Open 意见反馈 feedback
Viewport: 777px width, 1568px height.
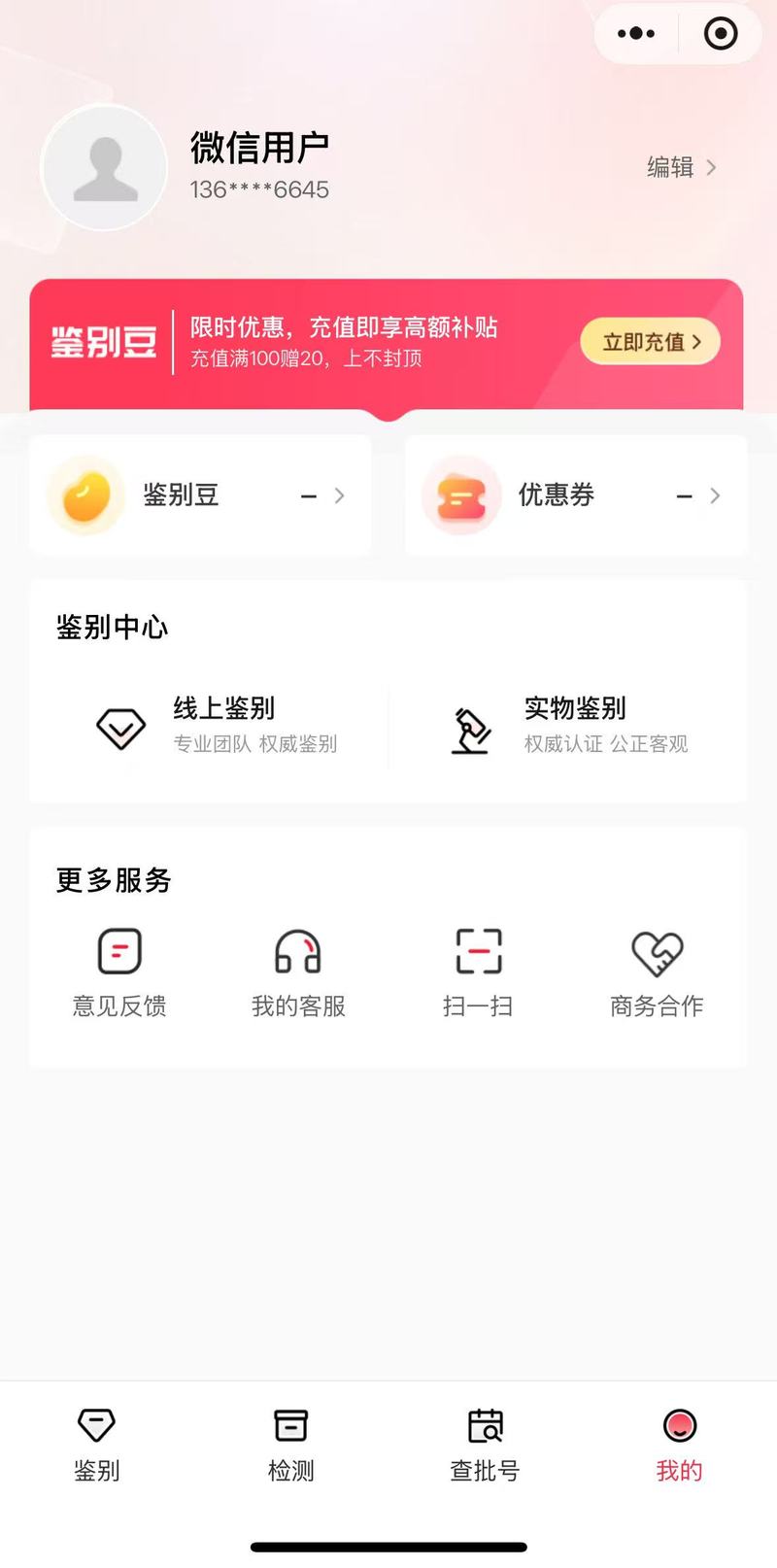click(x=119, y=972)
